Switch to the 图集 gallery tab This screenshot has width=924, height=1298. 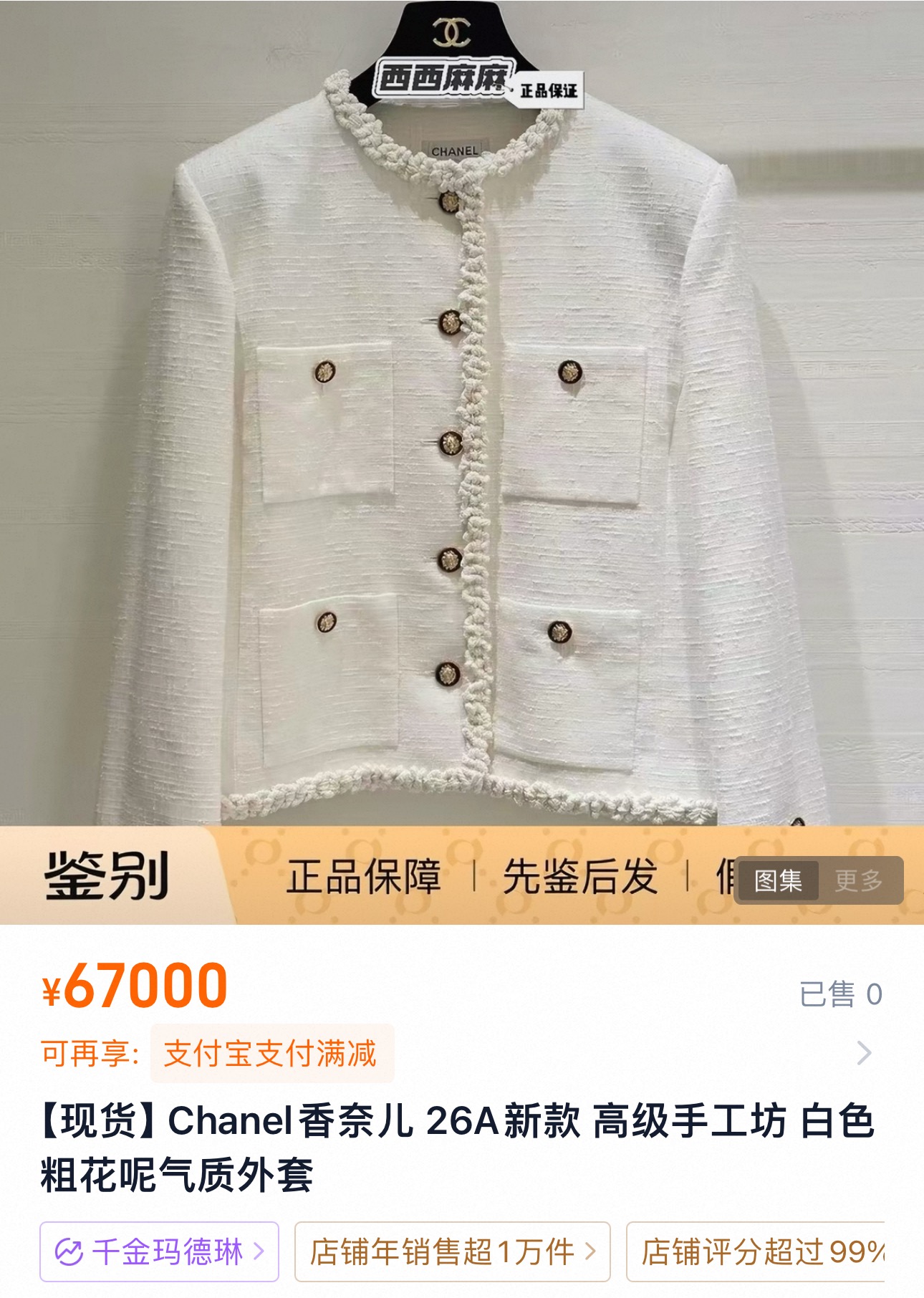coord(778,880)
